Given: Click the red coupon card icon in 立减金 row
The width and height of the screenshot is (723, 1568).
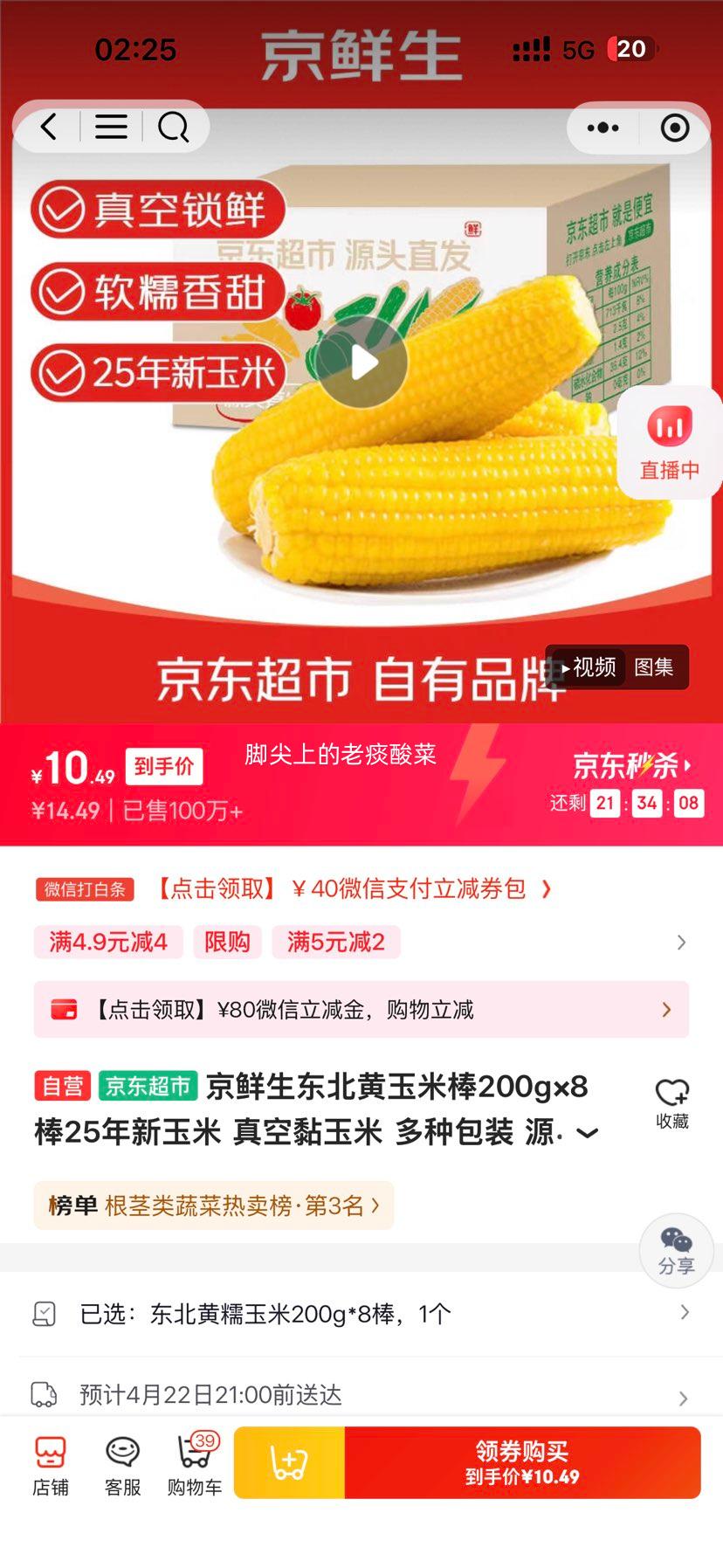Looking at the screenshot, I should coord(64,1010).
